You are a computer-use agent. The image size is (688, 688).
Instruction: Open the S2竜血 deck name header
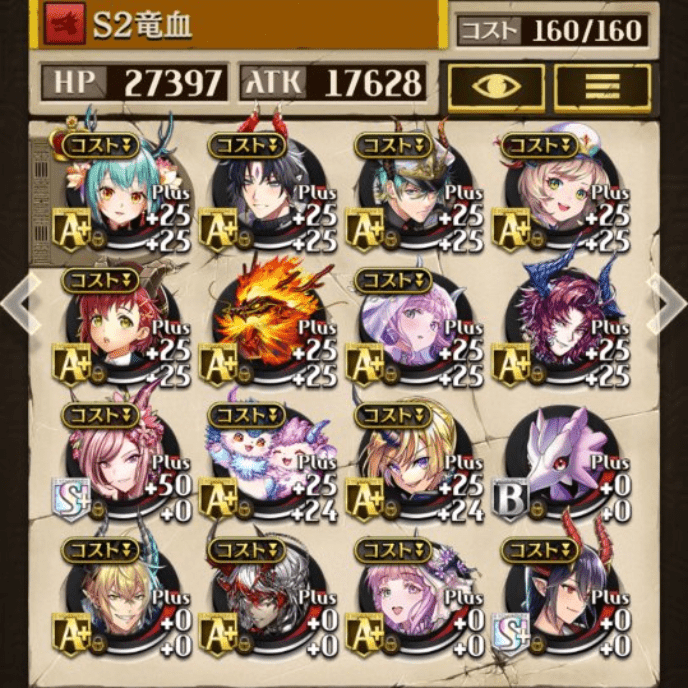coord(240,27)
